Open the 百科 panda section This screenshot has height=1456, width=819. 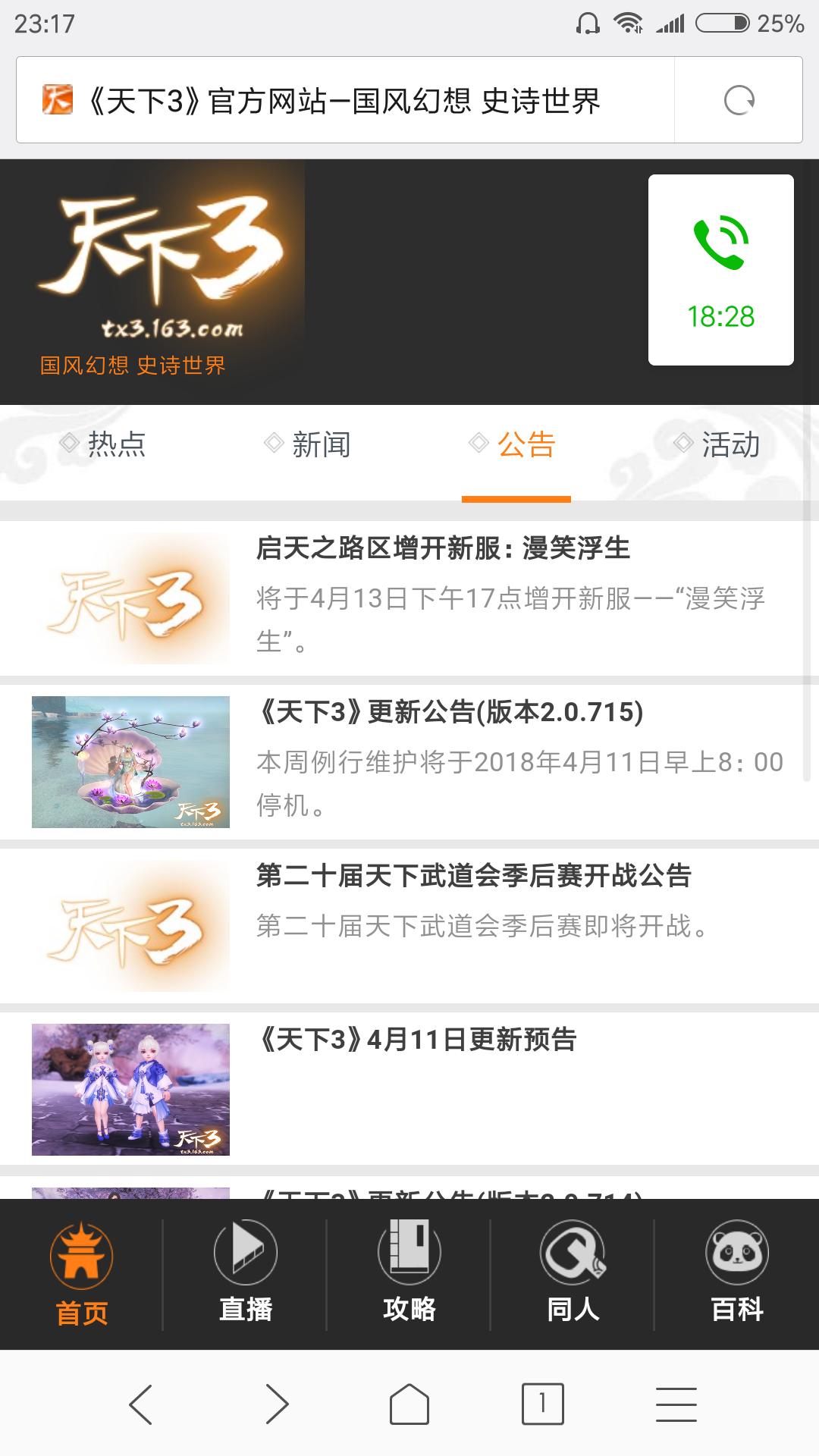click(x=737, y=1274)
